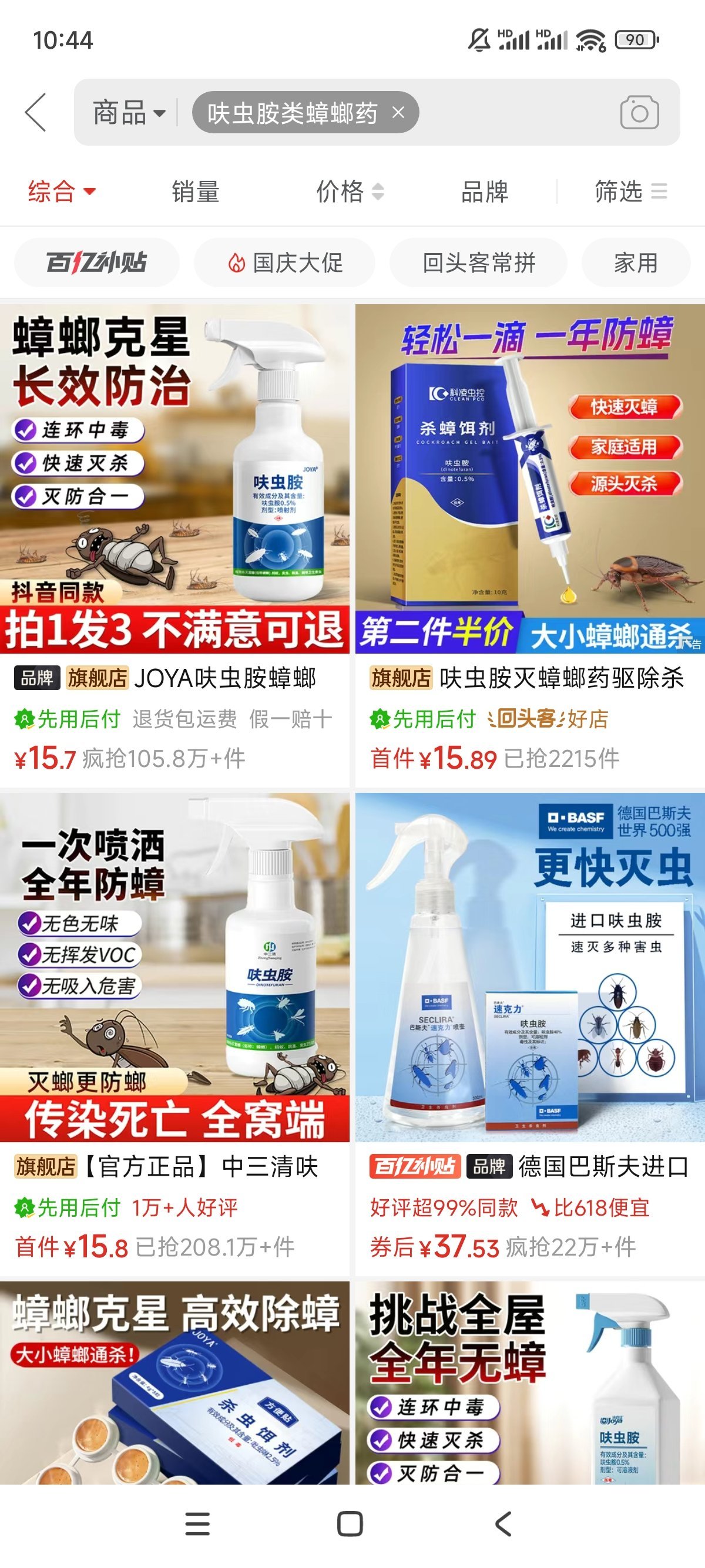View the 中三清呋 official spray product
The height and width of the screenshot is (1568, 705).
[174, 968]
